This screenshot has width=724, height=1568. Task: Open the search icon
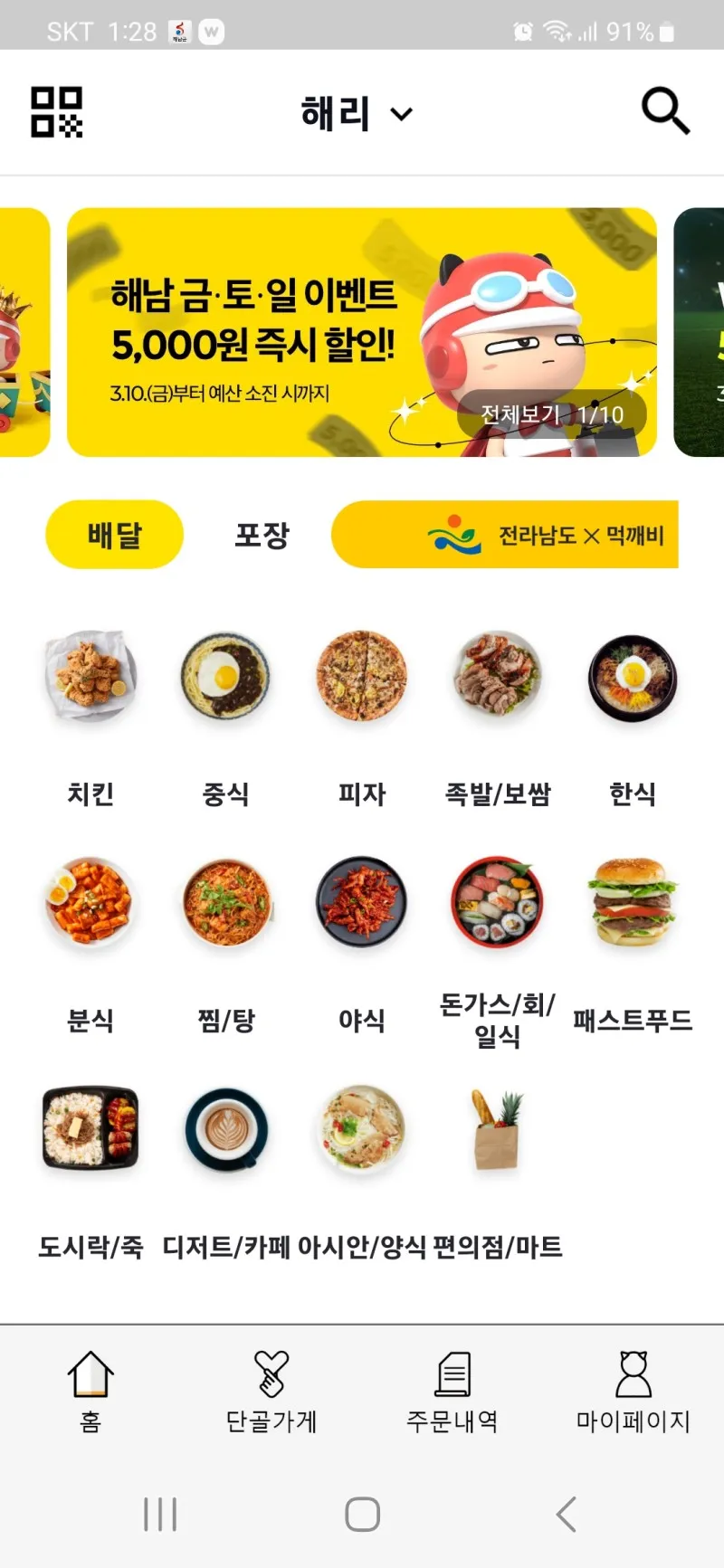[665, 111]
